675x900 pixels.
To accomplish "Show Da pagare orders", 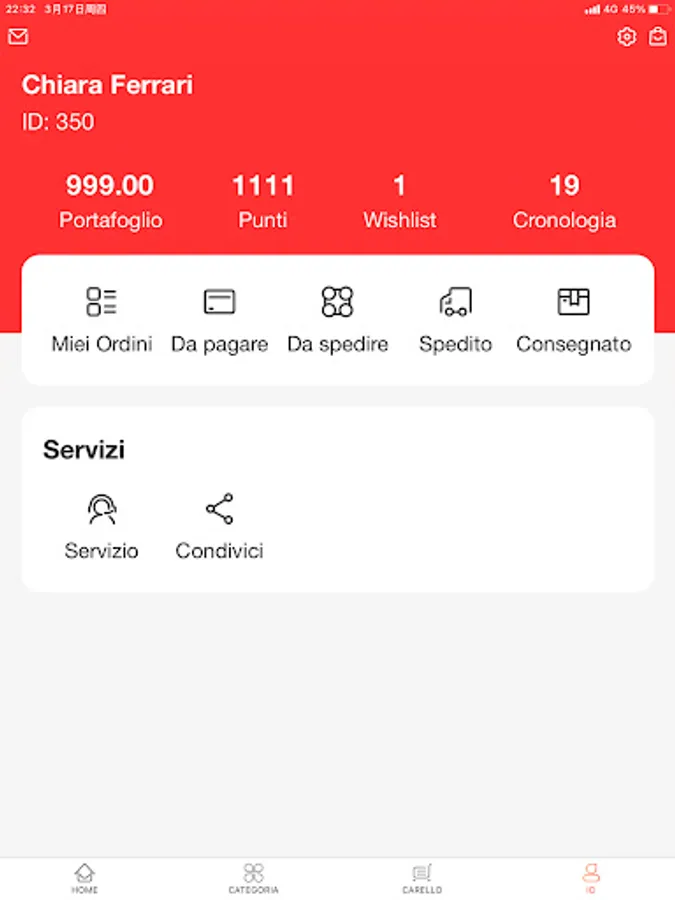I will click(219, 319).
